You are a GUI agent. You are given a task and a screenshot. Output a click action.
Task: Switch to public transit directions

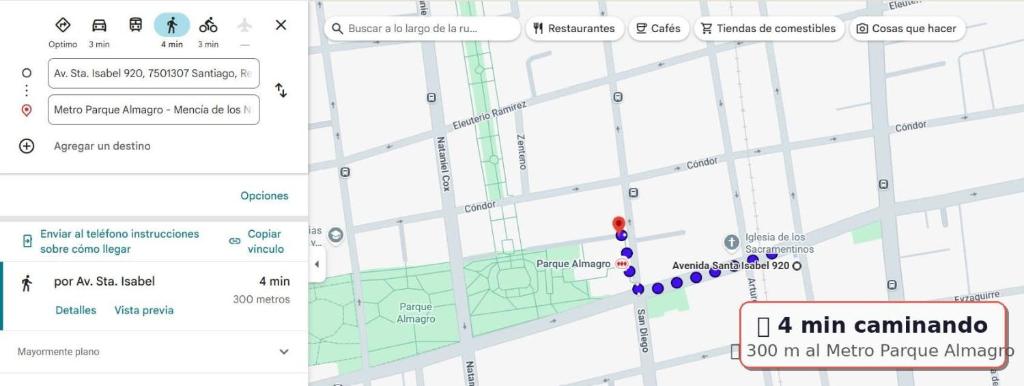[135, 25]
